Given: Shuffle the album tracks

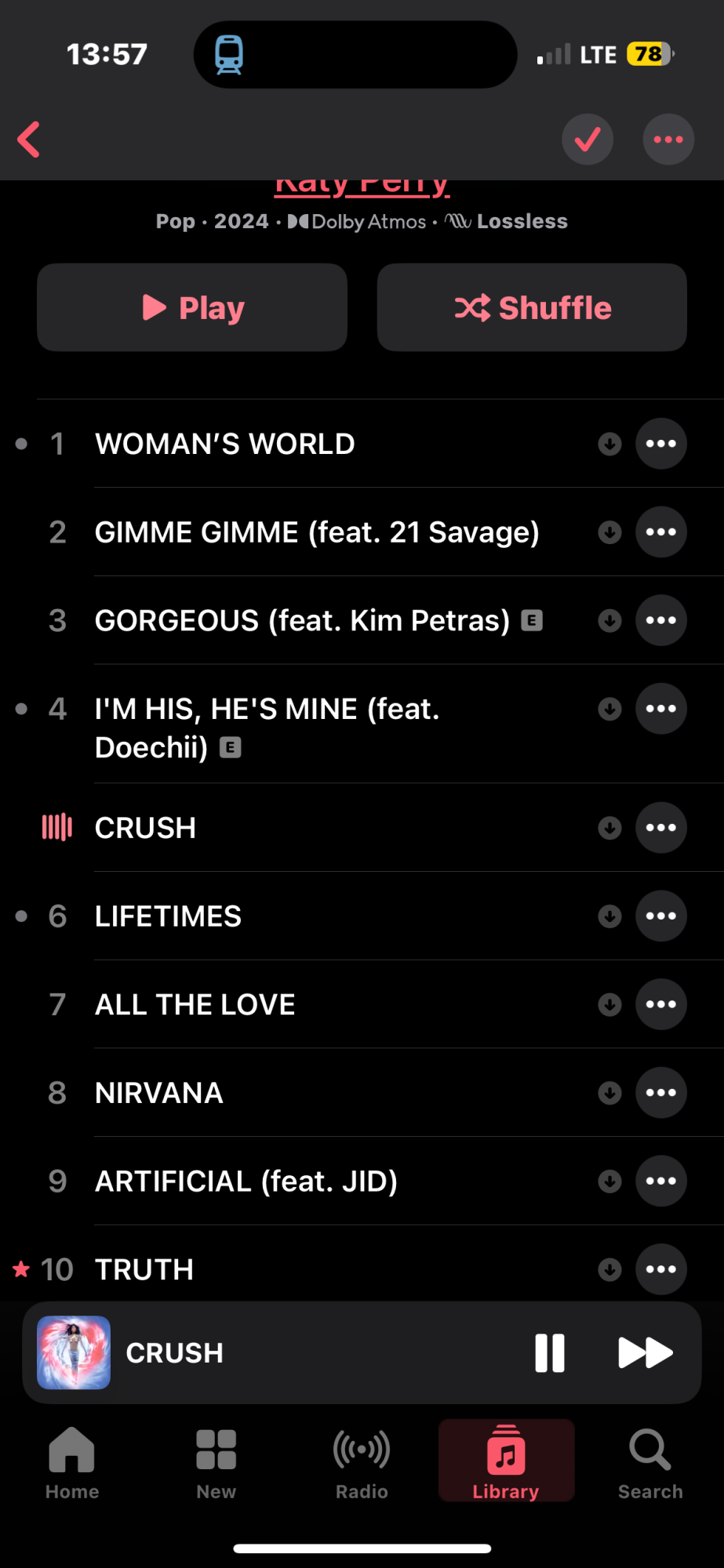Looking at the screenshot, I should pos(532,307).
